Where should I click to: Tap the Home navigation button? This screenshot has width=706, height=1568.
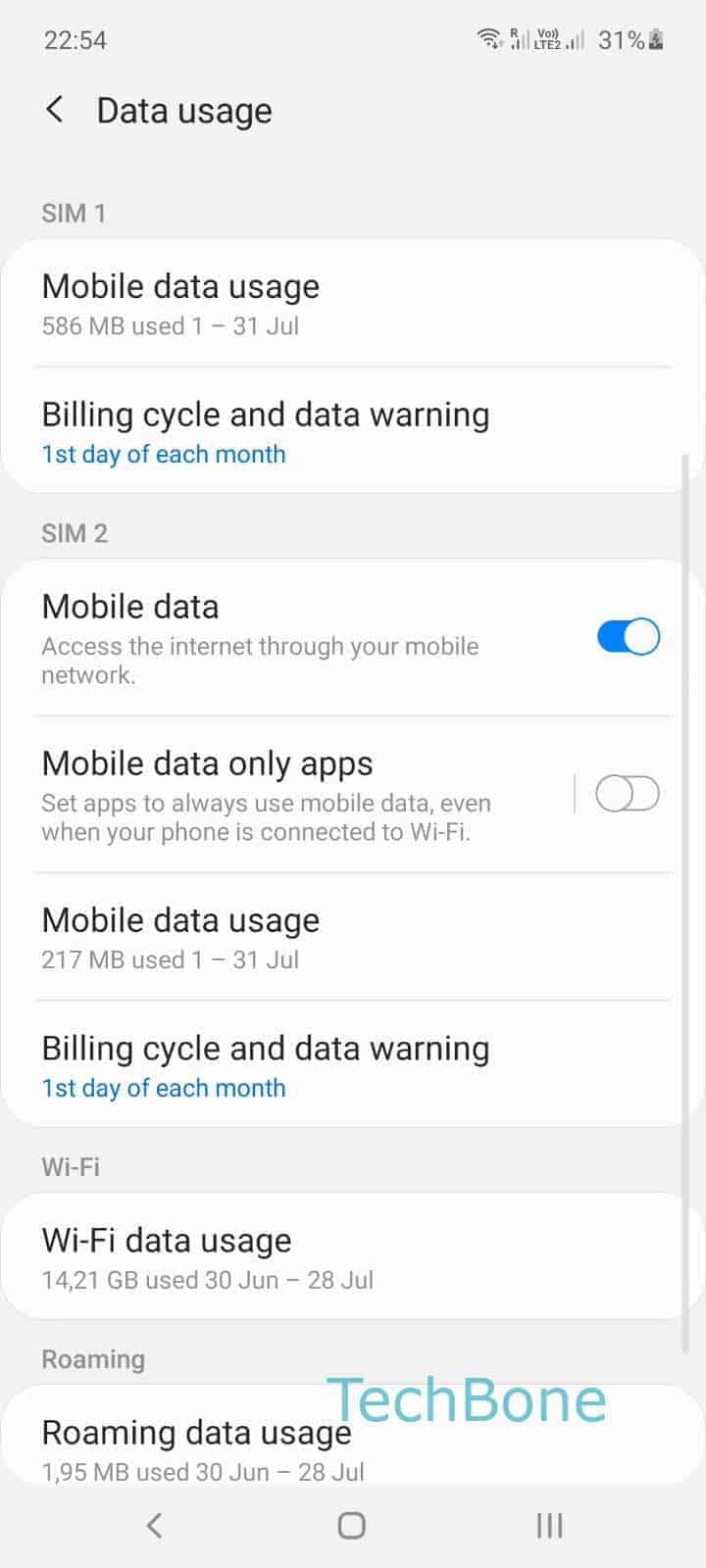[x=349, y=1525]
